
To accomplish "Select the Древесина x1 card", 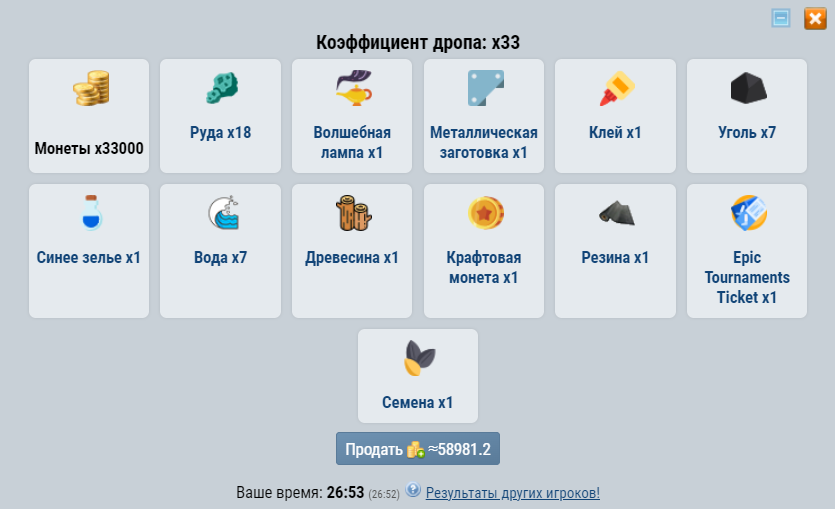I will click(x=352, y=251).
